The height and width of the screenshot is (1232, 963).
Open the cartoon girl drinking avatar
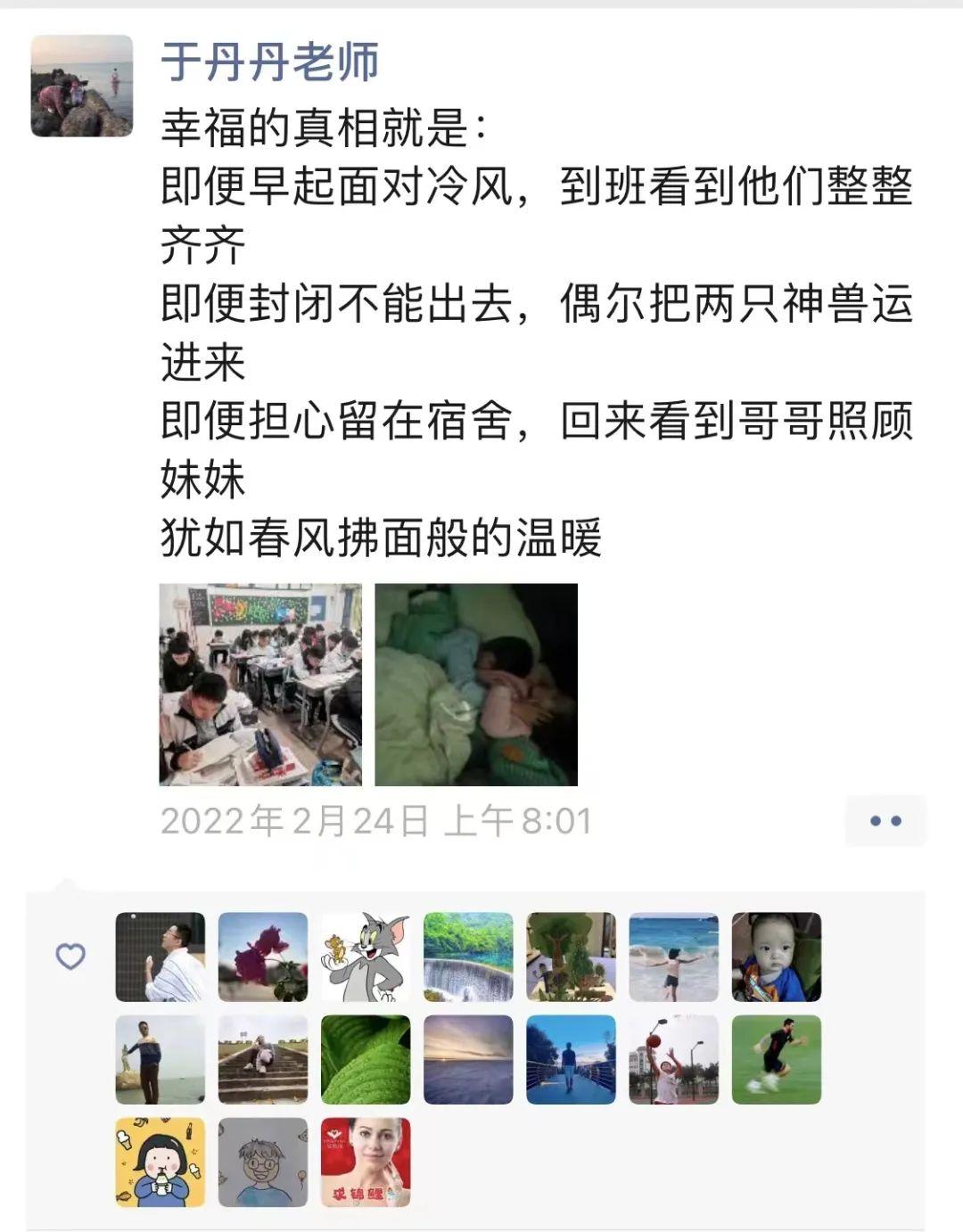[x=160, y=1162]
